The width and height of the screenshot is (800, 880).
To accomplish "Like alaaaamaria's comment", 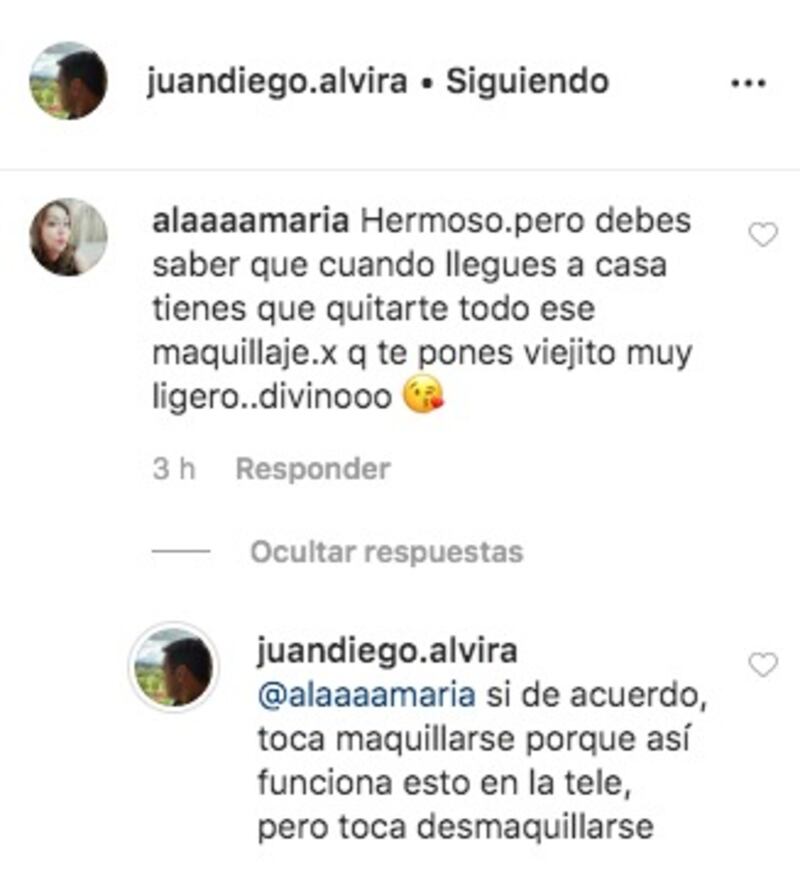I will [x=763, y=236].
